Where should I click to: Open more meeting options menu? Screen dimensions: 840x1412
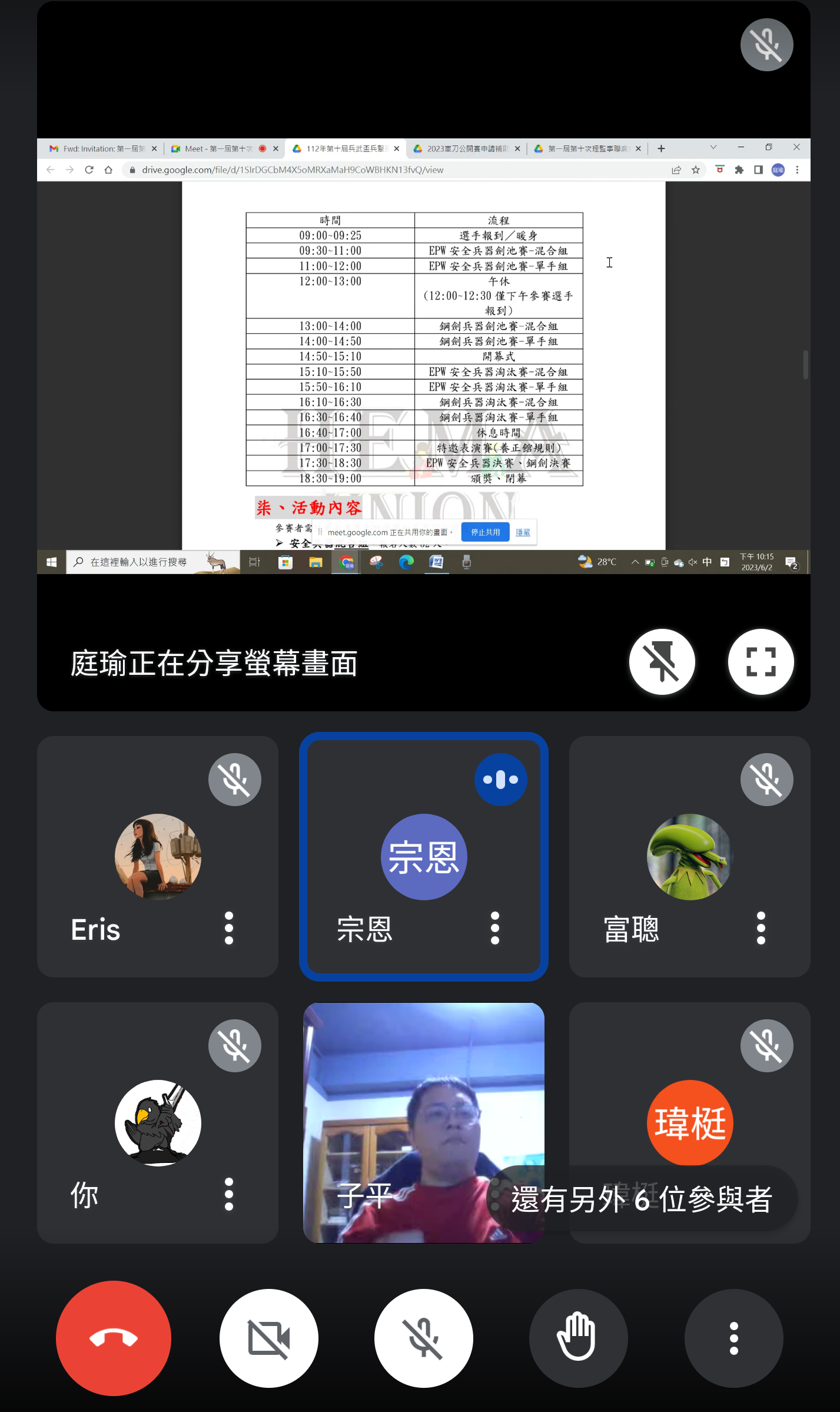pyautogui.click(x=733, y=1338)
